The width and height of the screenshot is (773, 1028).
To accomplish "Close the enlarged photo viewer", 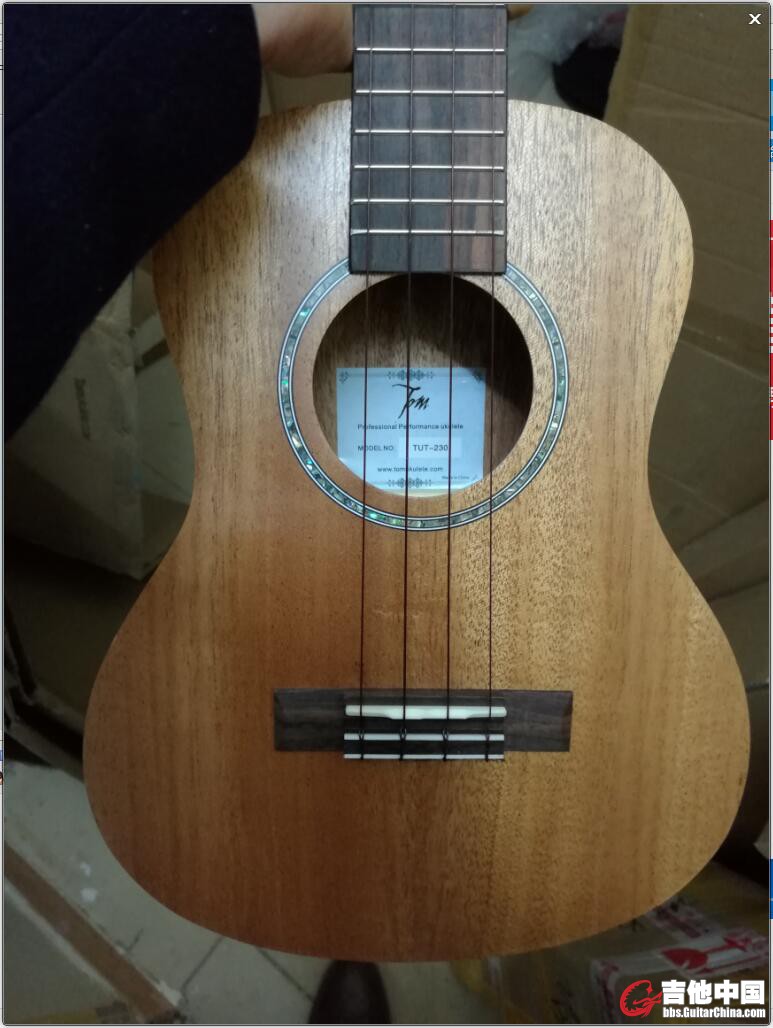I will (755, 19).
